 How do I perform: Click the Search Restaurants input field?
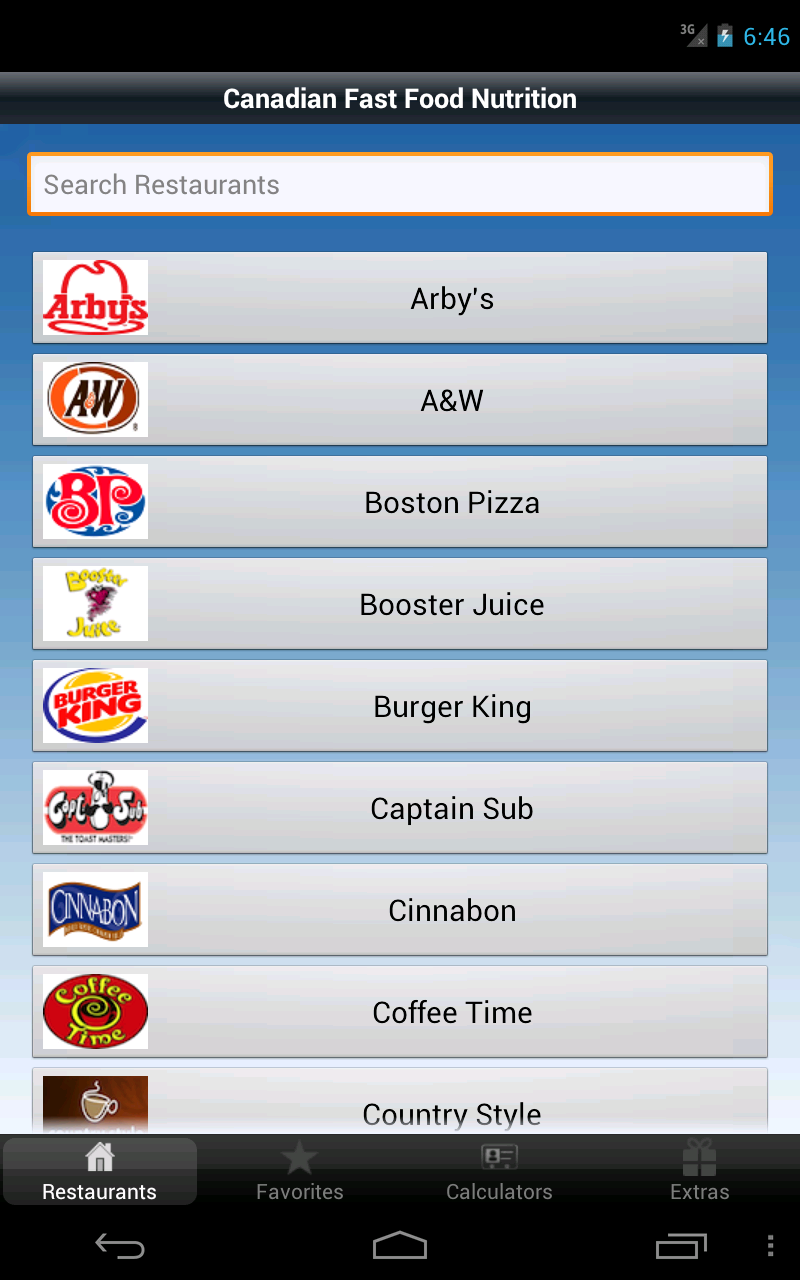[x=400, y=184]
